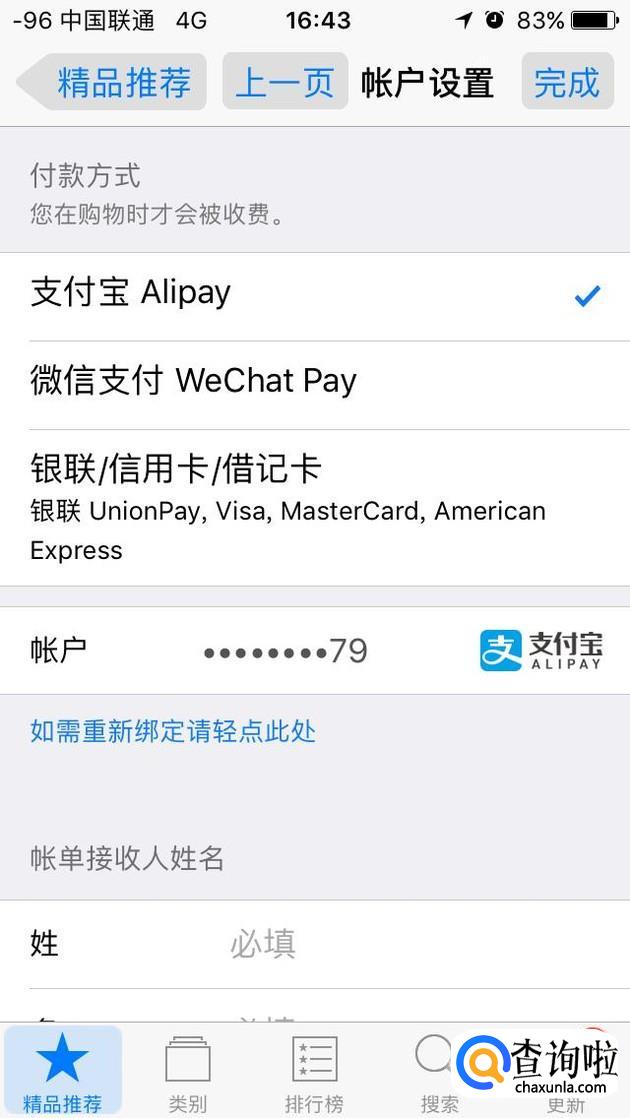This screenshot has height=1118, width=630.
Task: Tap the 上一页 button
Action: coord(285,82)
